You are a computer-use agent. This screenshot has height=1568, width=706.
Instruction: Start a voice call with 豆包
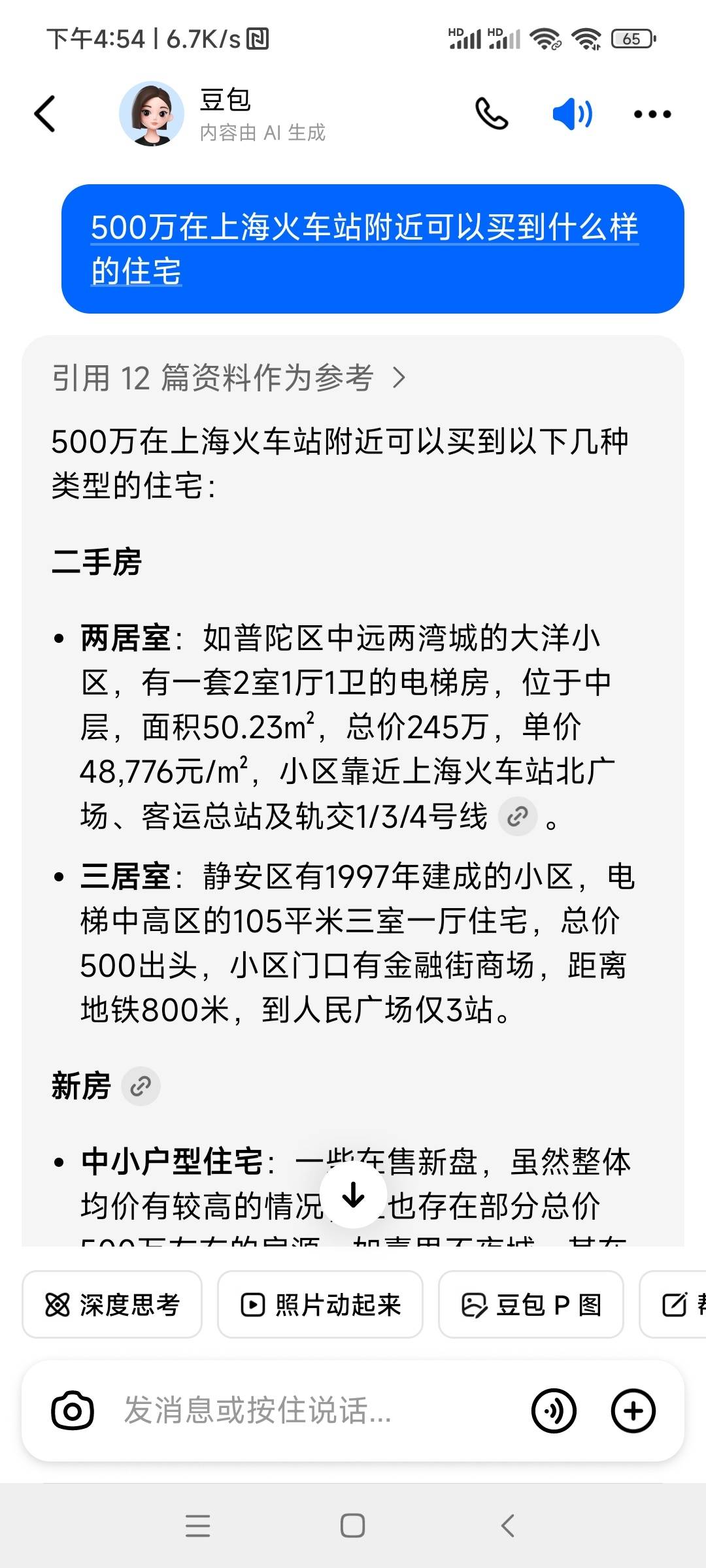492,114
